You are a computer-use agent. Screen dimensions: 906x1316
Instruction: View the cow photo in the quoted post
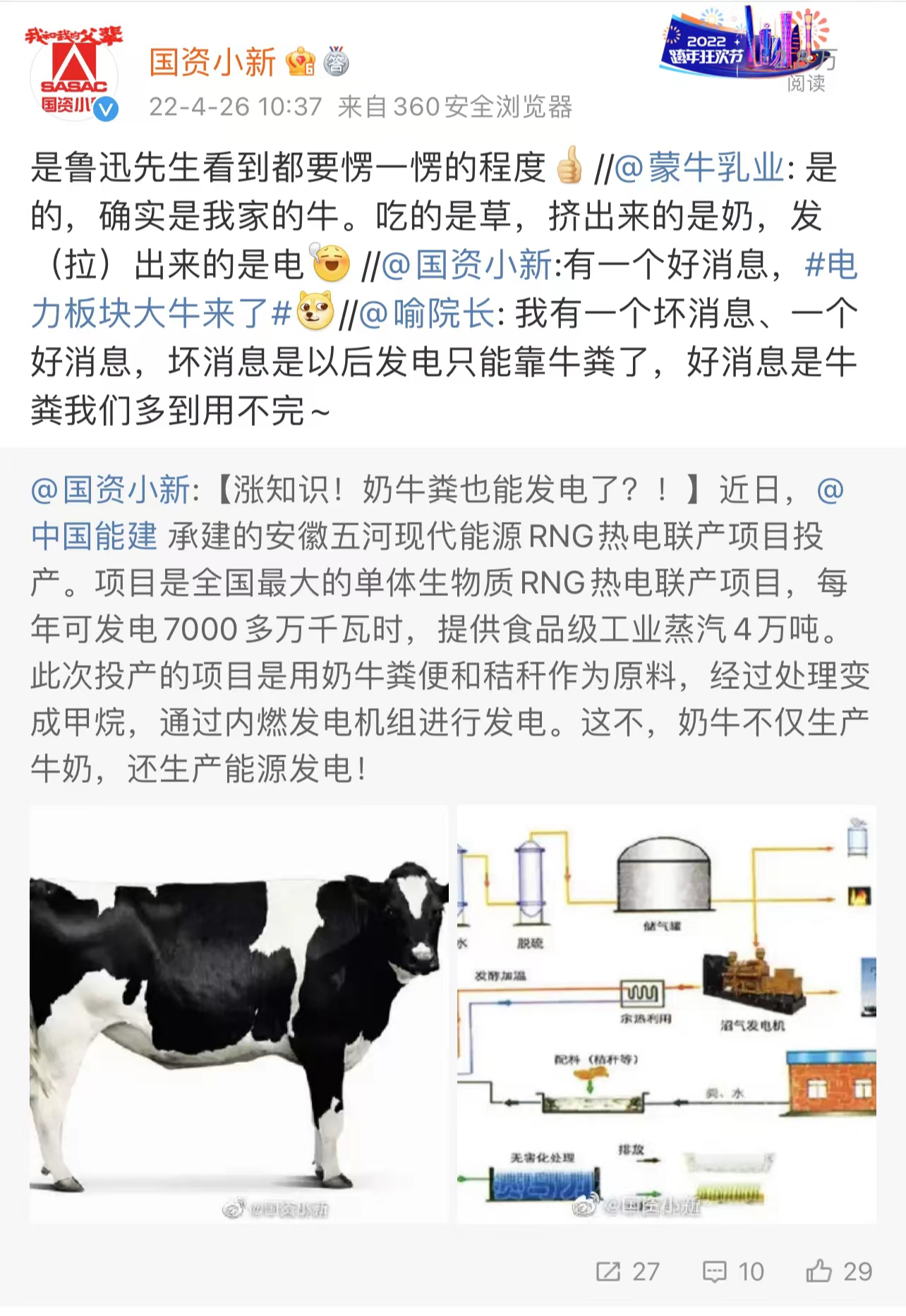click(238, 1013)
